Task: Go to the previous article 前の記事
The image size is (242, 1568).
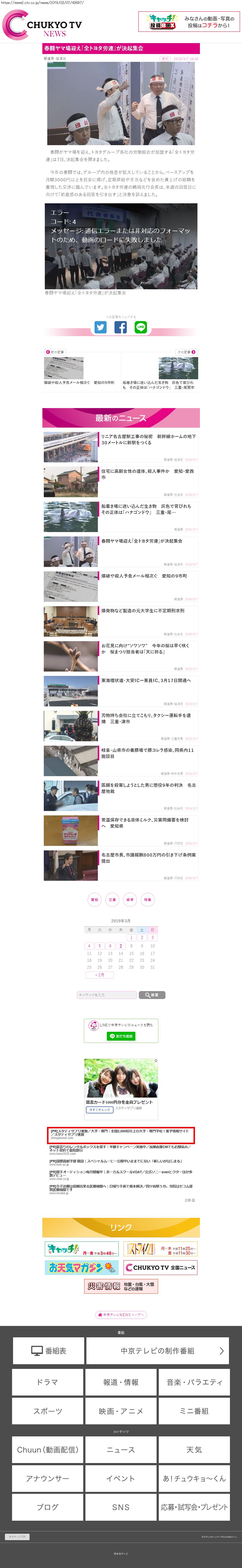Action: 55,352
